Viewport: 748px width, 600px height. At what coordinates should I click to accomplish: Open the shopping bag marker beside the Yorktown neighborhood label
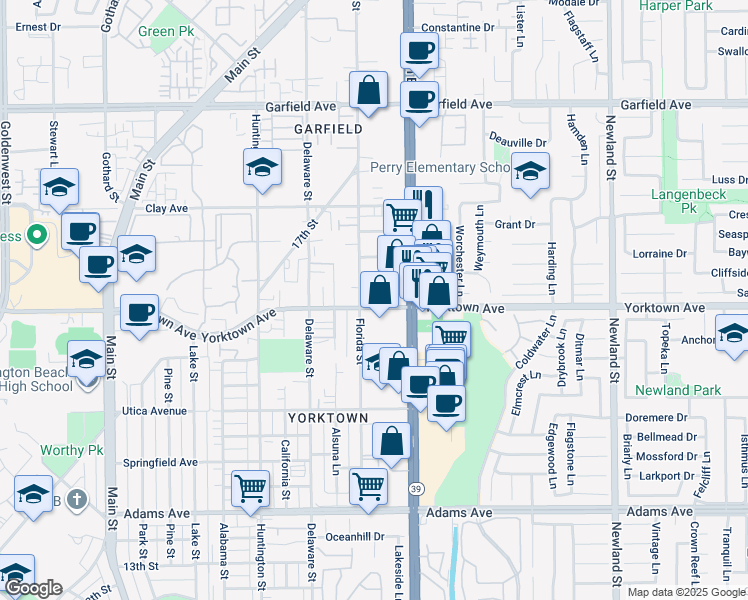392,439
